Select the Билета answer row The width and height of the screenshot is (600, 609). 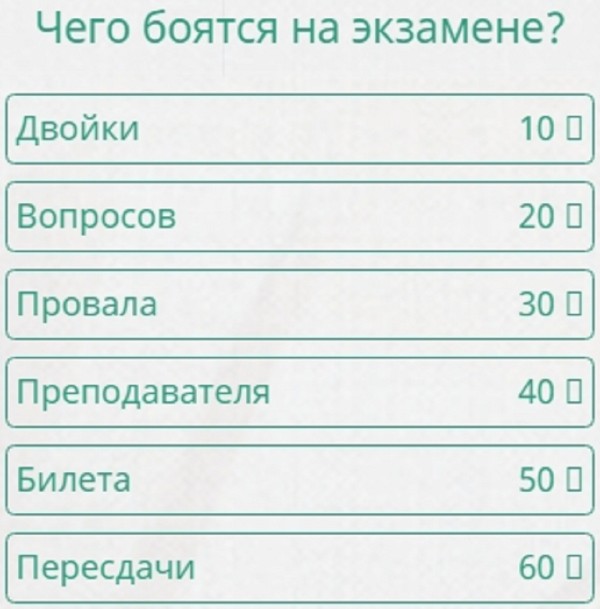pos(299,480)
